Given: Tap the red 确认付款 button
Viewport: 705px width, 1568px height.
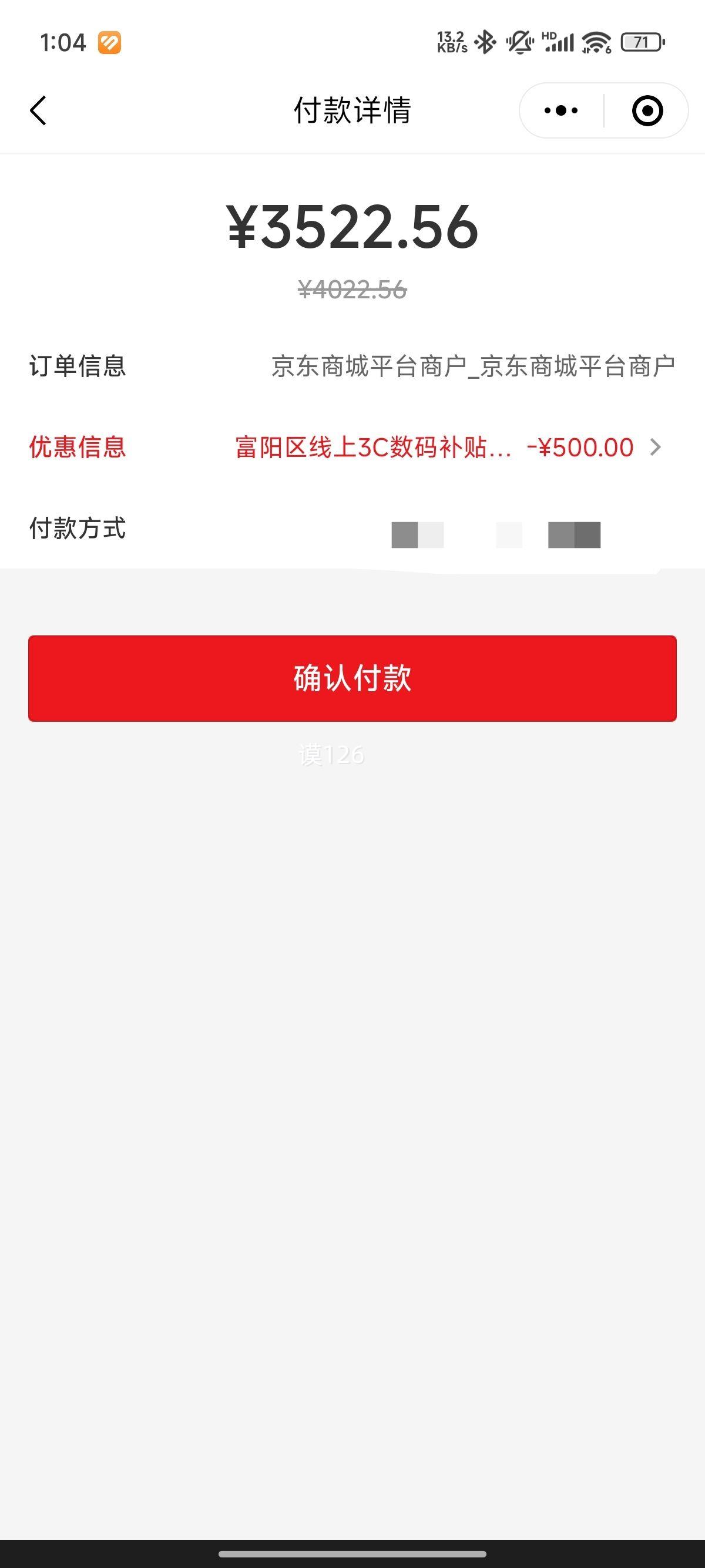Looking at the screenshot, I should pyautogui.click(x=352, y=679).
